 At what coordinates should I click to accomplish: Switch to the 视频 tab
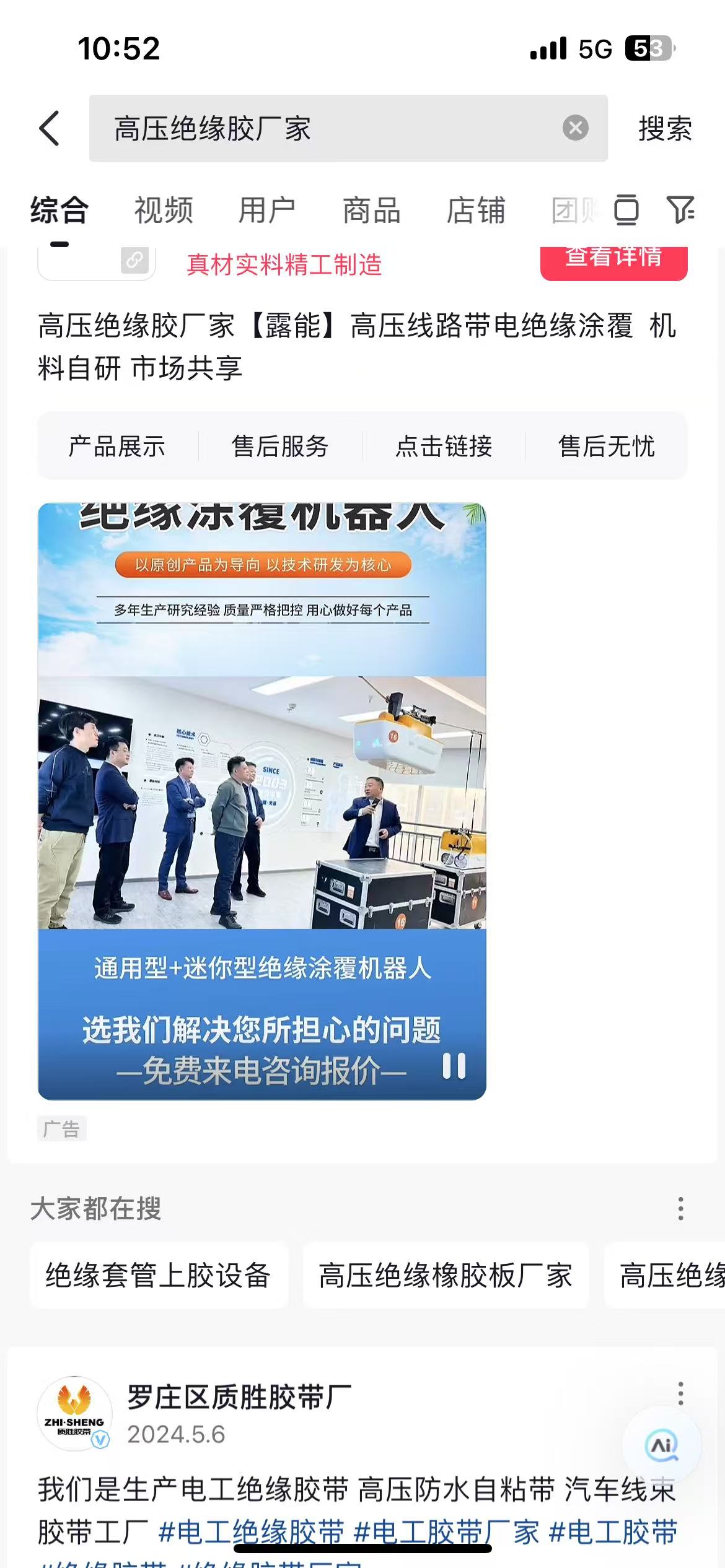point(164,210)
